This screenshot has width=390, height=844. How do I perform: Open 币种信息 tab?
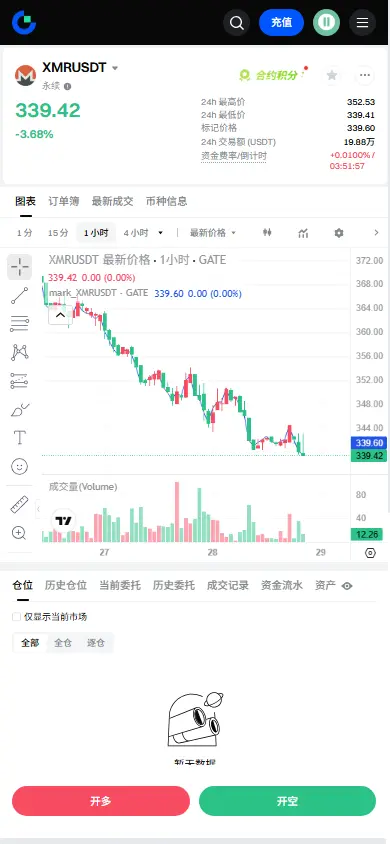click(167, 201)
